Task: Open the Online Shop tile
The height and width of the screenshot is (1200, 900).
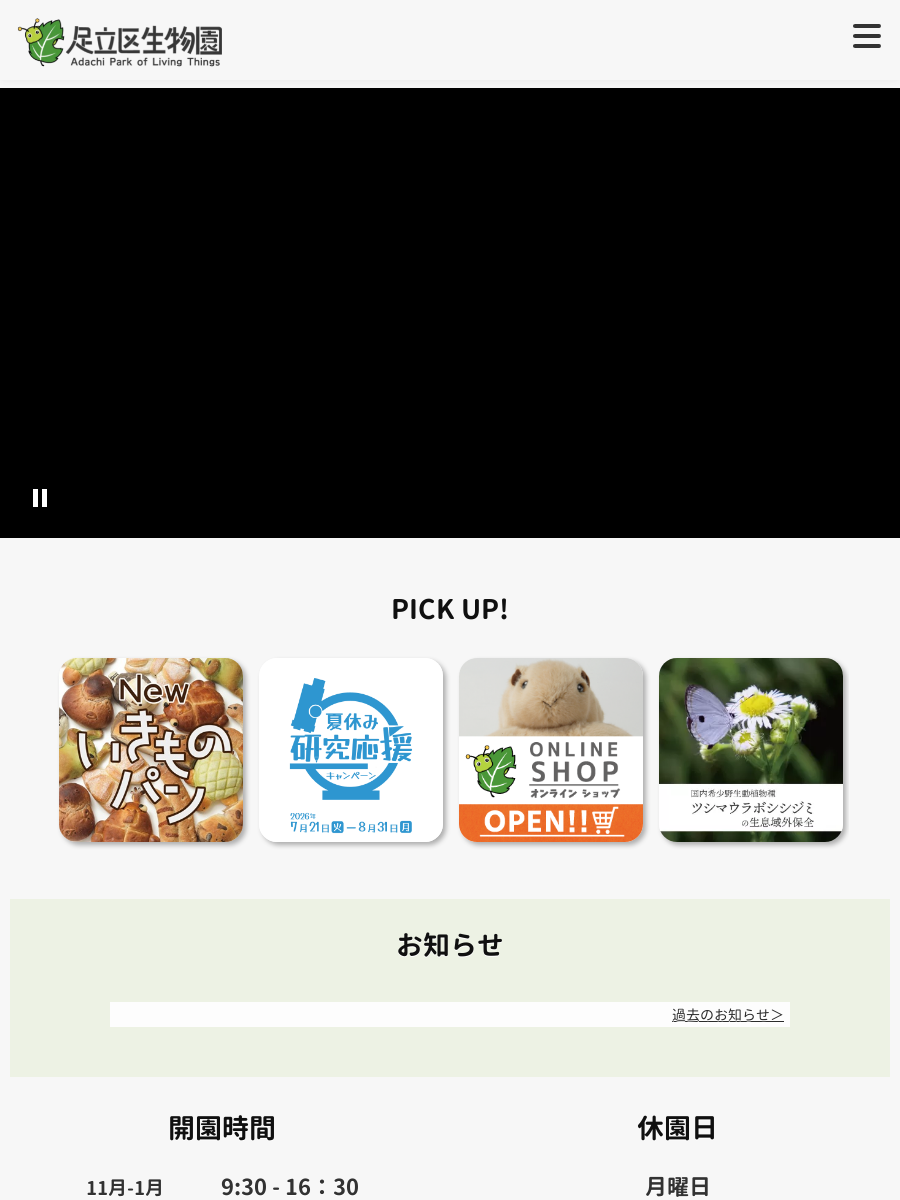Action: (x=551, y=750)
